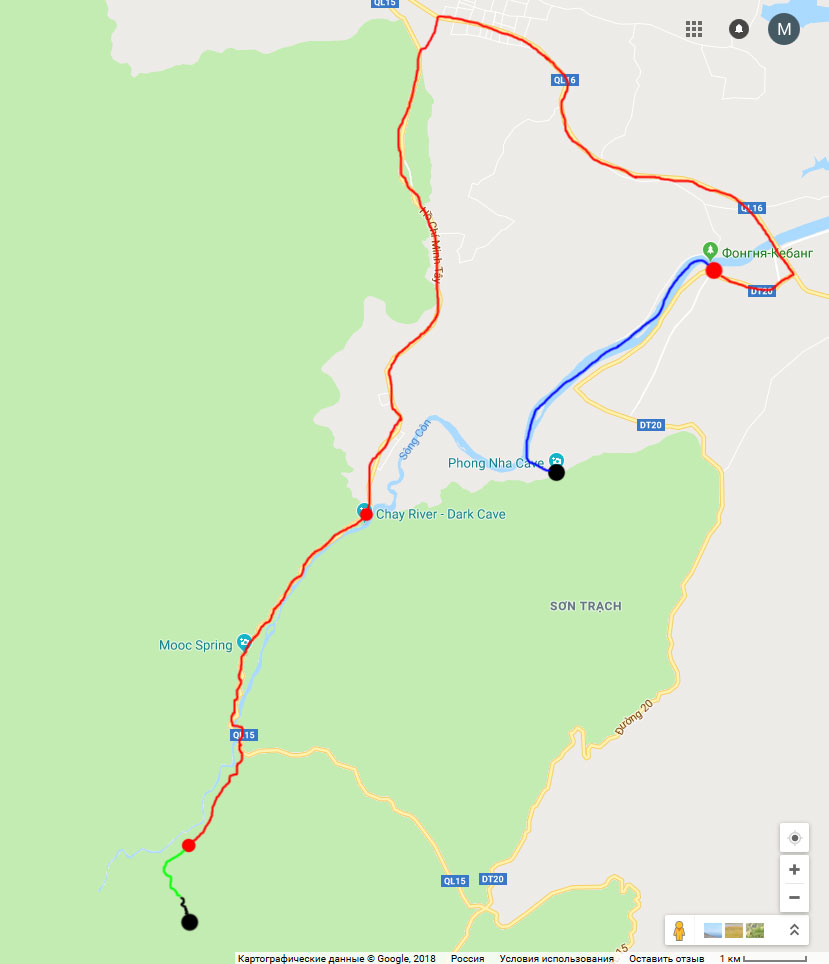Screen dimensions: 829x964
Task: Open the account avatar M
Action: [784, 29]
